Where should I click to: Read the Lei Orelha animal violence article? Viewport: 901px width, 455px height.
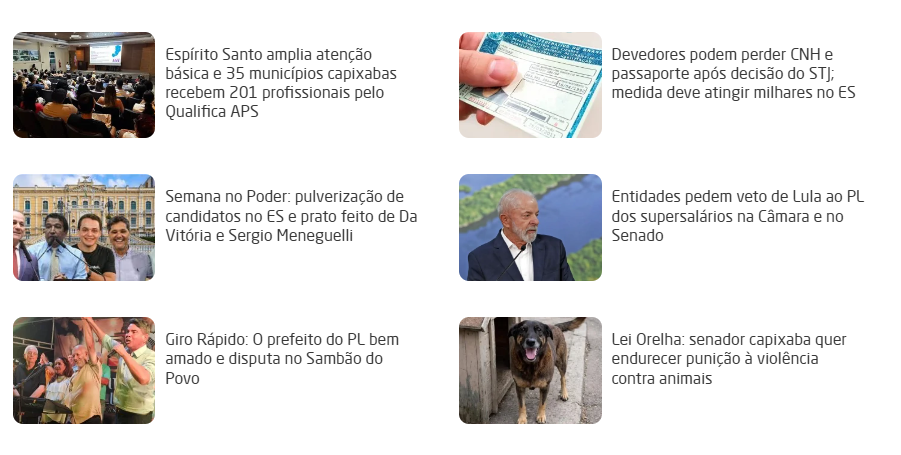tap(728, 358)
